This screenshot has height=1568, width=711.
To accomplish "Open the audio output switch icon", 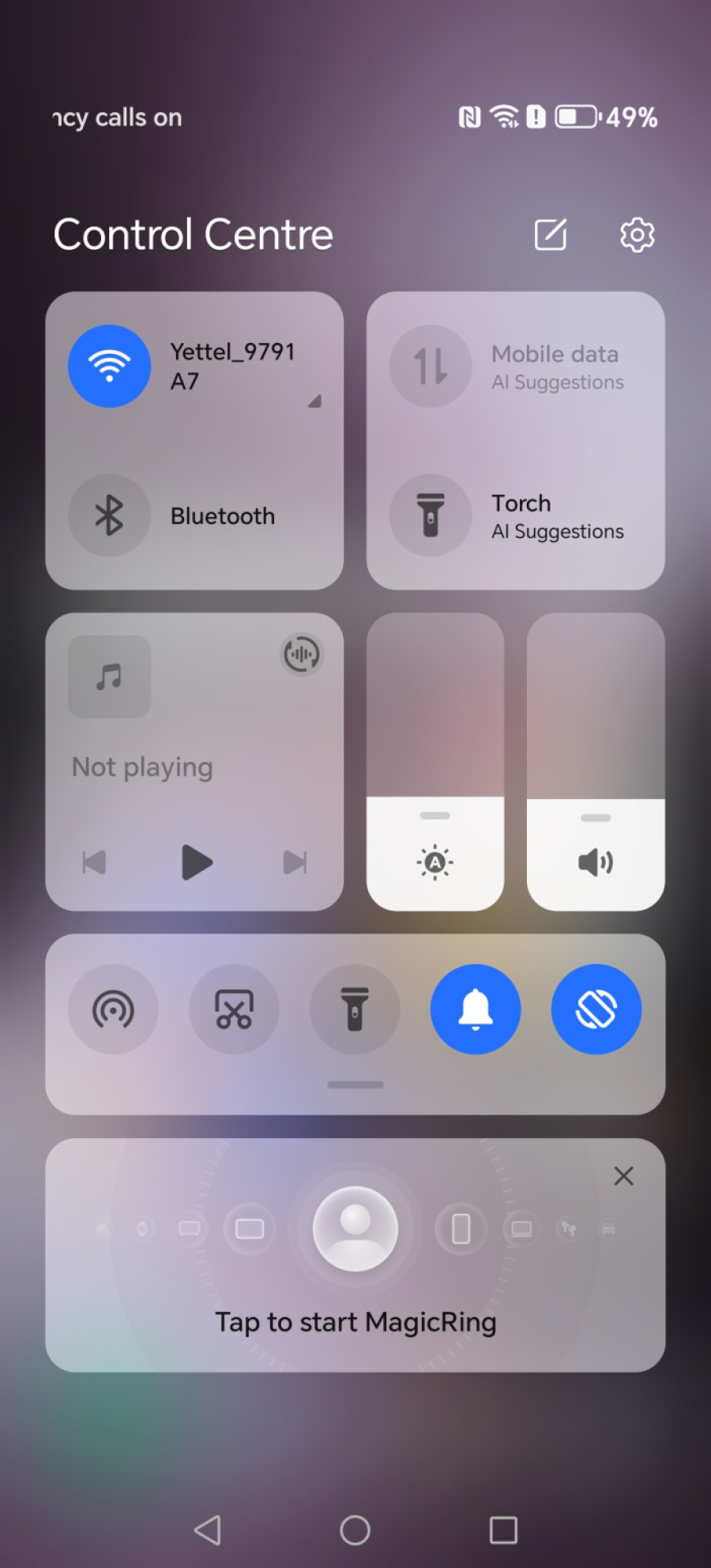I will click(302, 654).
